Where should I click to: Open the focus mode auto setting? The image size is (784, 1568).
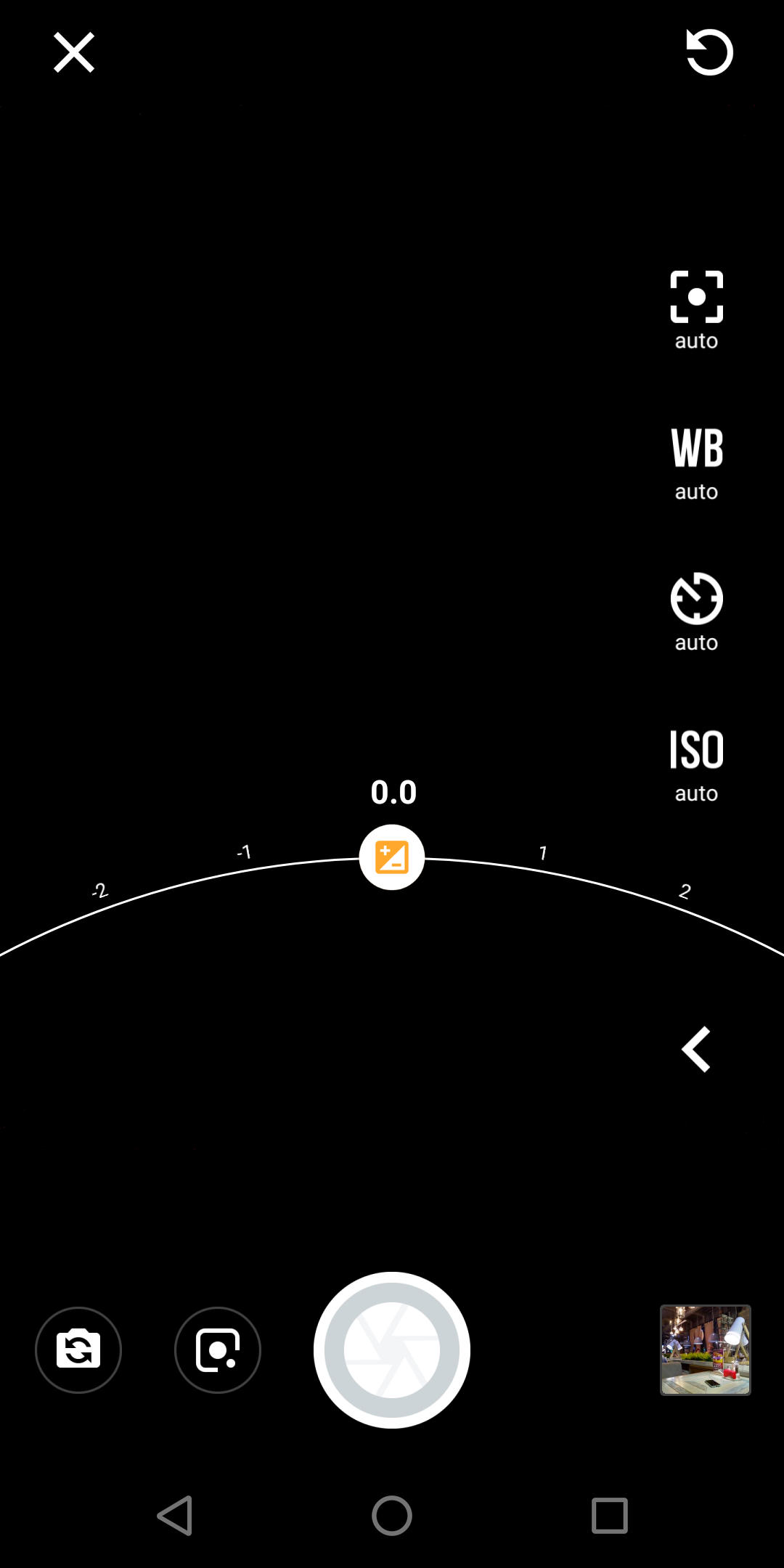[x=696, y=311]
